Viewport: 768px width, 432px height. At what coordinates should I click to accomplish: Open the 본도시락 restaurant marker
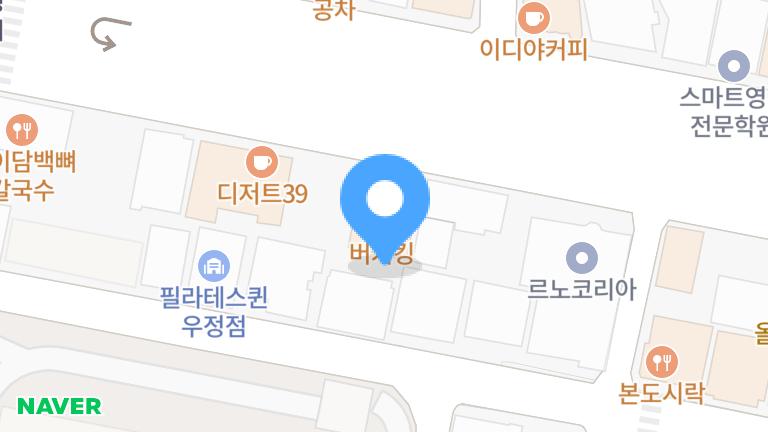coord(662,360)
